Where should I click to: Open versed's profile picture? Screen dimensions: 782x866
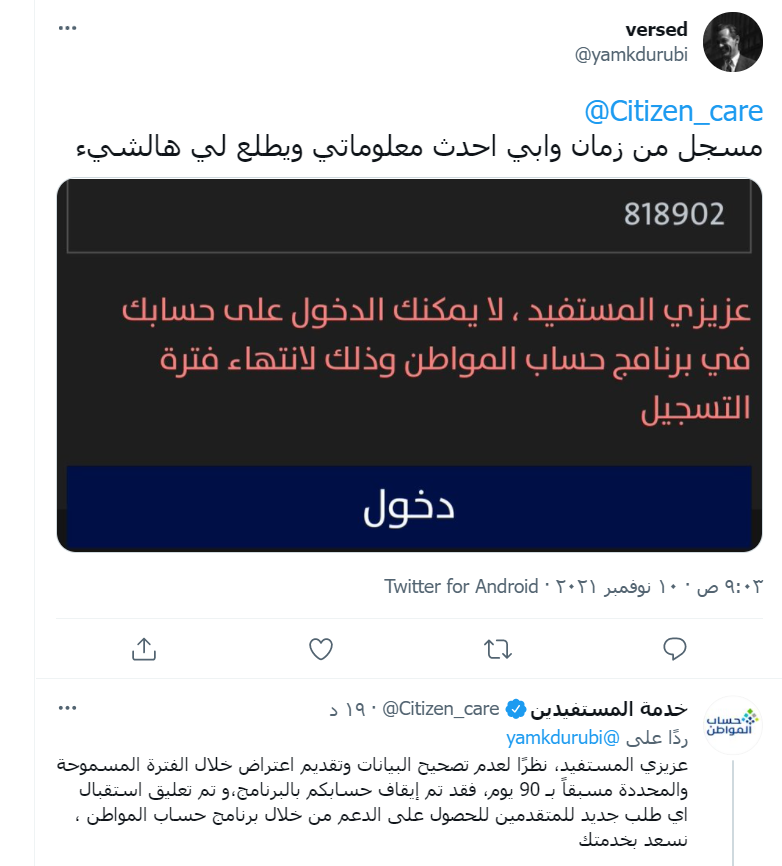732,41
